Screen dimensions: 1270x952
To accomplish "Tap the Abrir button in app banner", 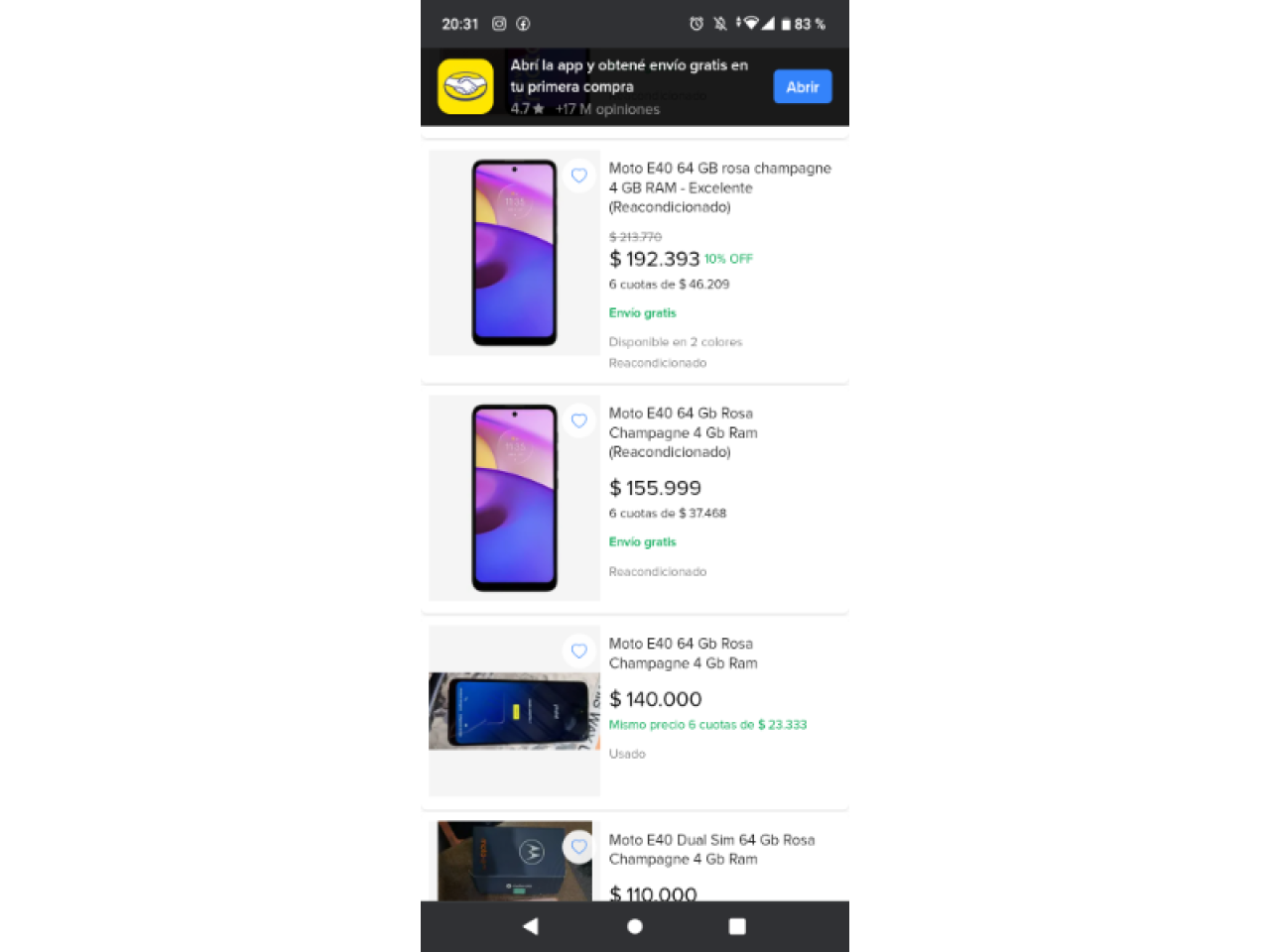I will pyautogui.click(x=802, y=87).
